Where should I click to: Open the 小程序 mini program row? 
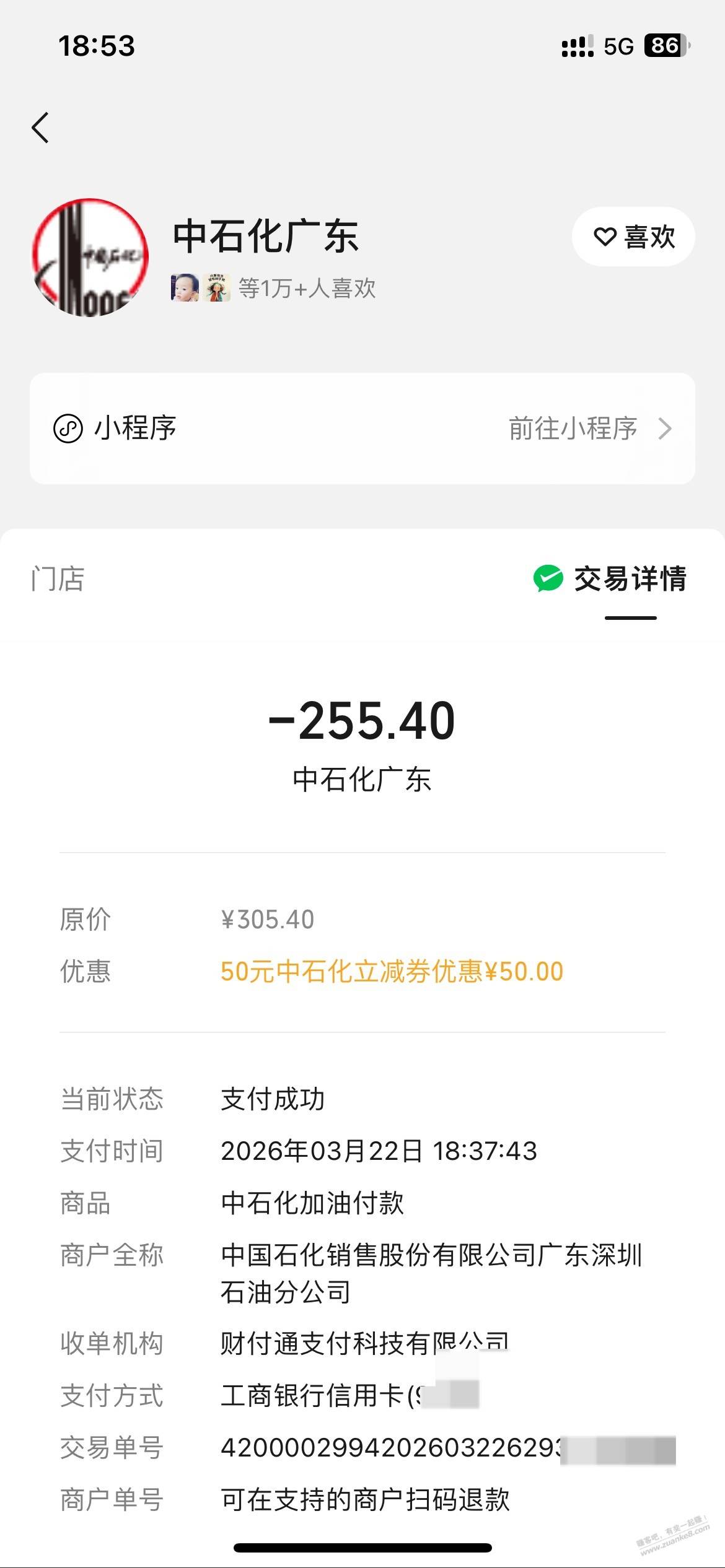(362, 429)
